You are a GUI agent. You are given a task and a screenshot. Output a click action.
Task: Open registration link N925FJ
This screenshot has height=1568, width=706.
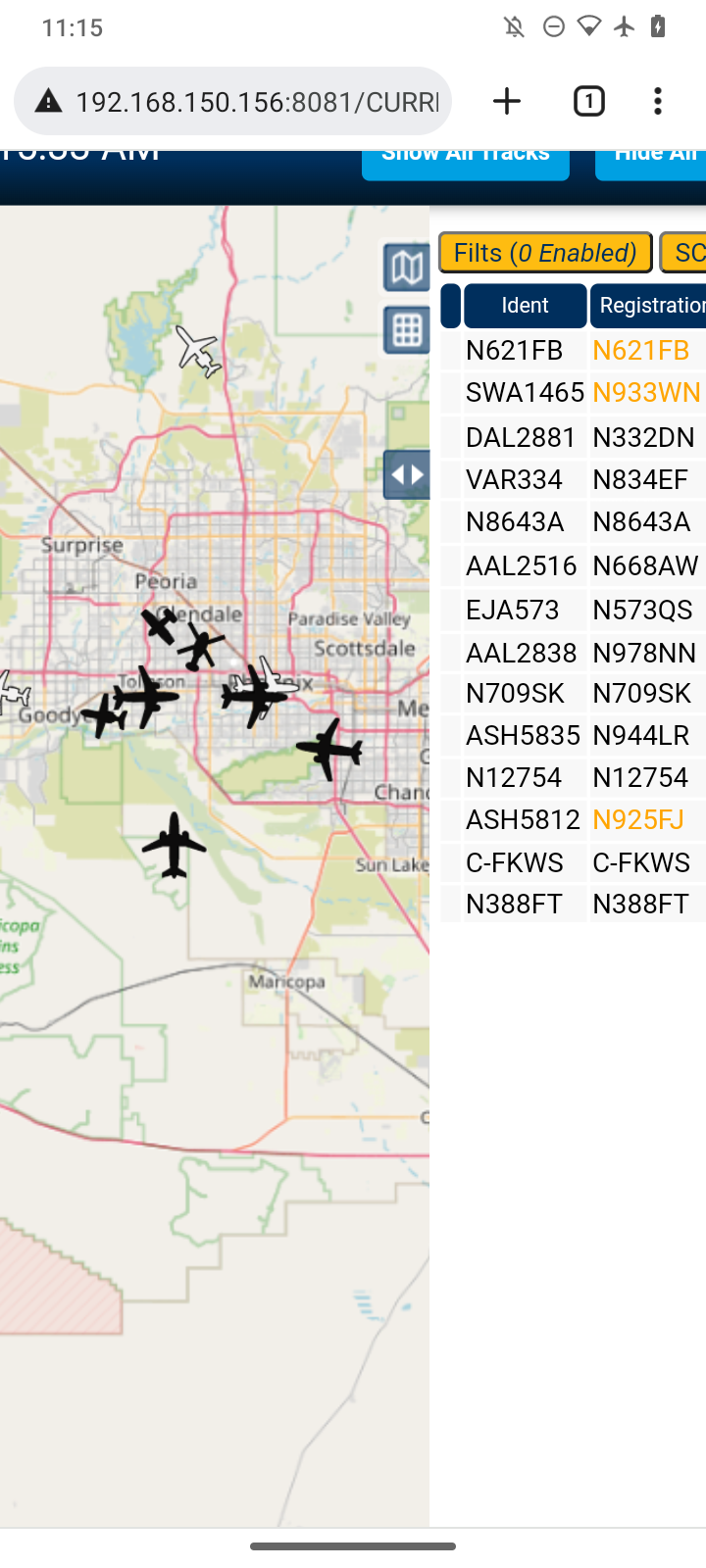(638, 819)
